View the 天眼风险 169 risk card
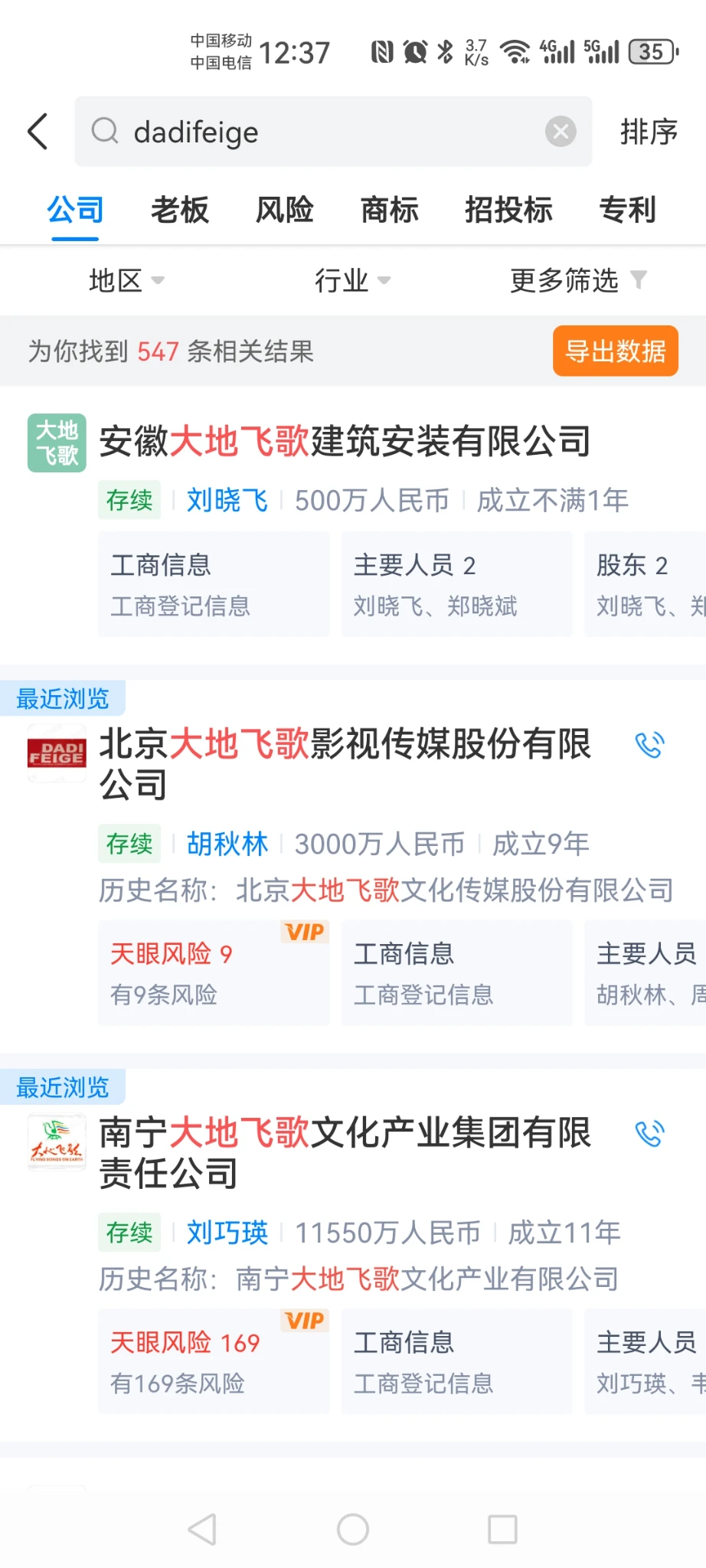This screenshot has height=1568, width=706. pyautogui.click(x=213, y=1361)
